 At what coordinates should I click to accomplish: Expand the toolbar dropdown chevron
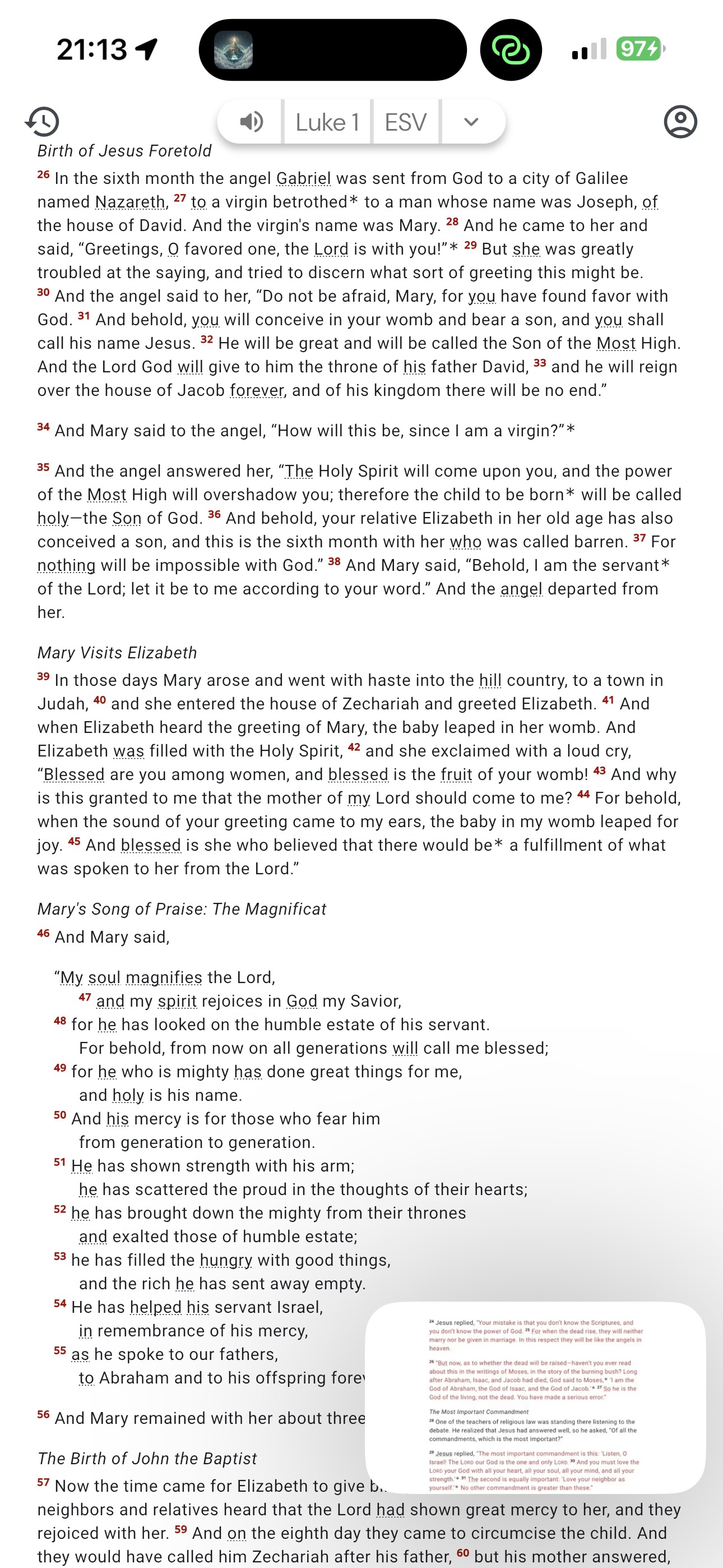[x=471, y=122]
